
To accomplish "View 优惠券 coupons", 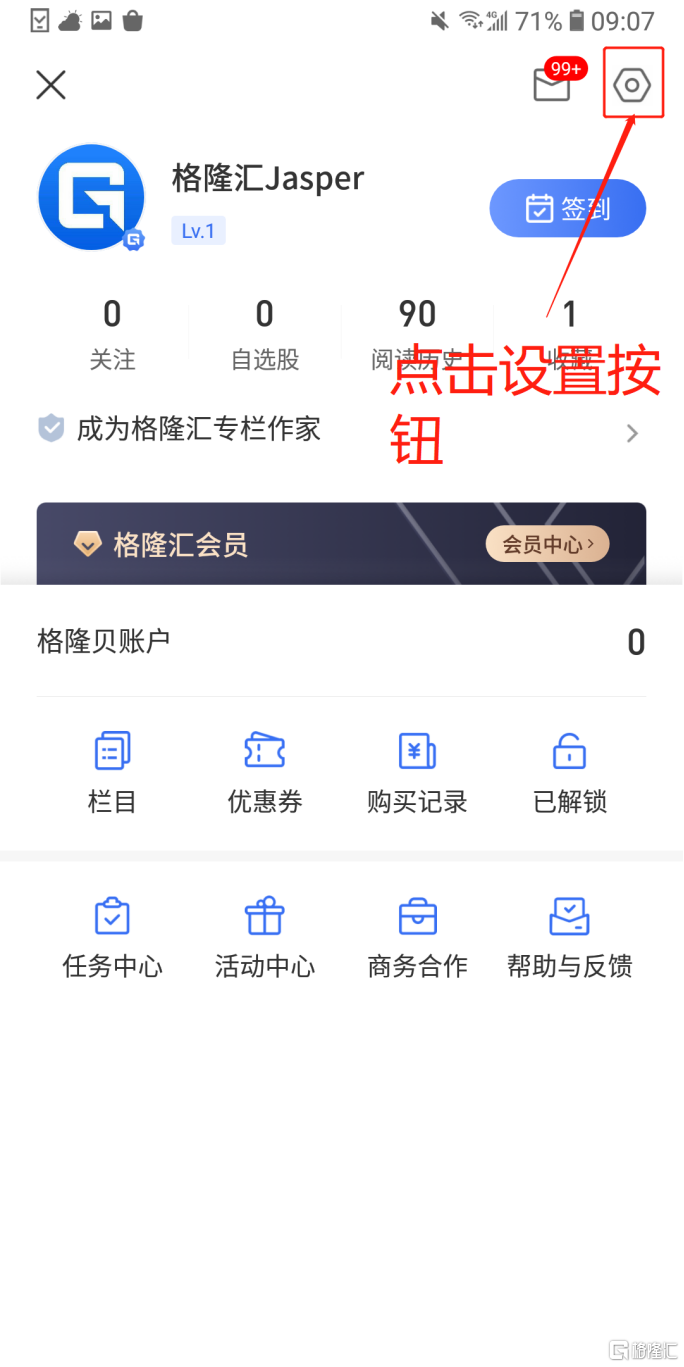I will pyautogui.click(x=265, y=772).
